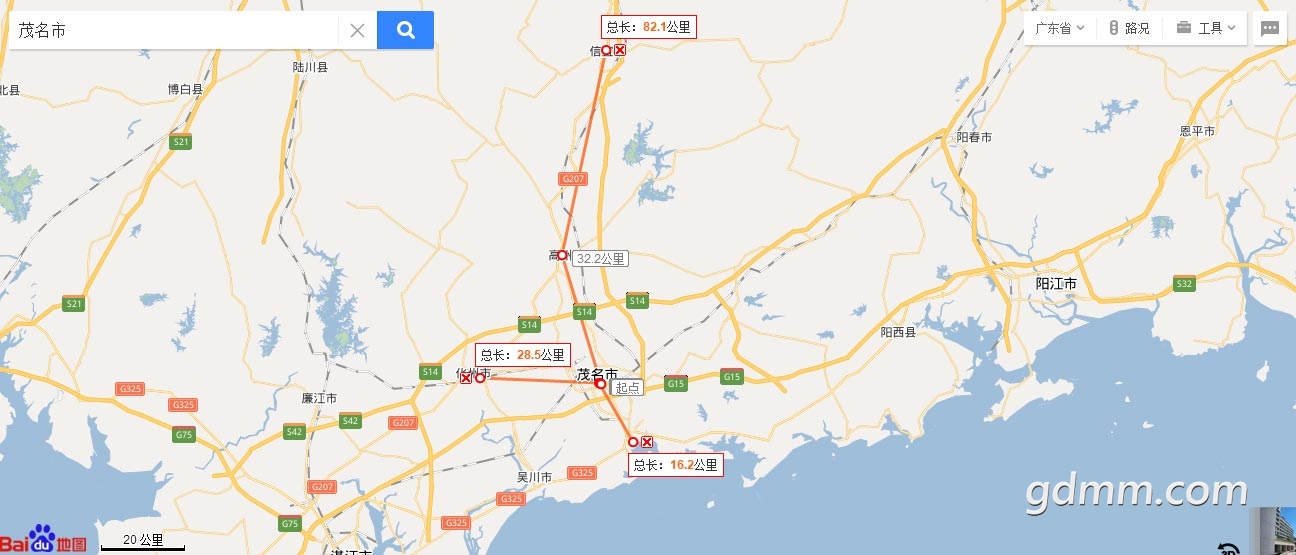This screenshot has height=555, width=1296.
Task: Remove the 82.1公里 distance measurement
Action: tap(620, 50)
